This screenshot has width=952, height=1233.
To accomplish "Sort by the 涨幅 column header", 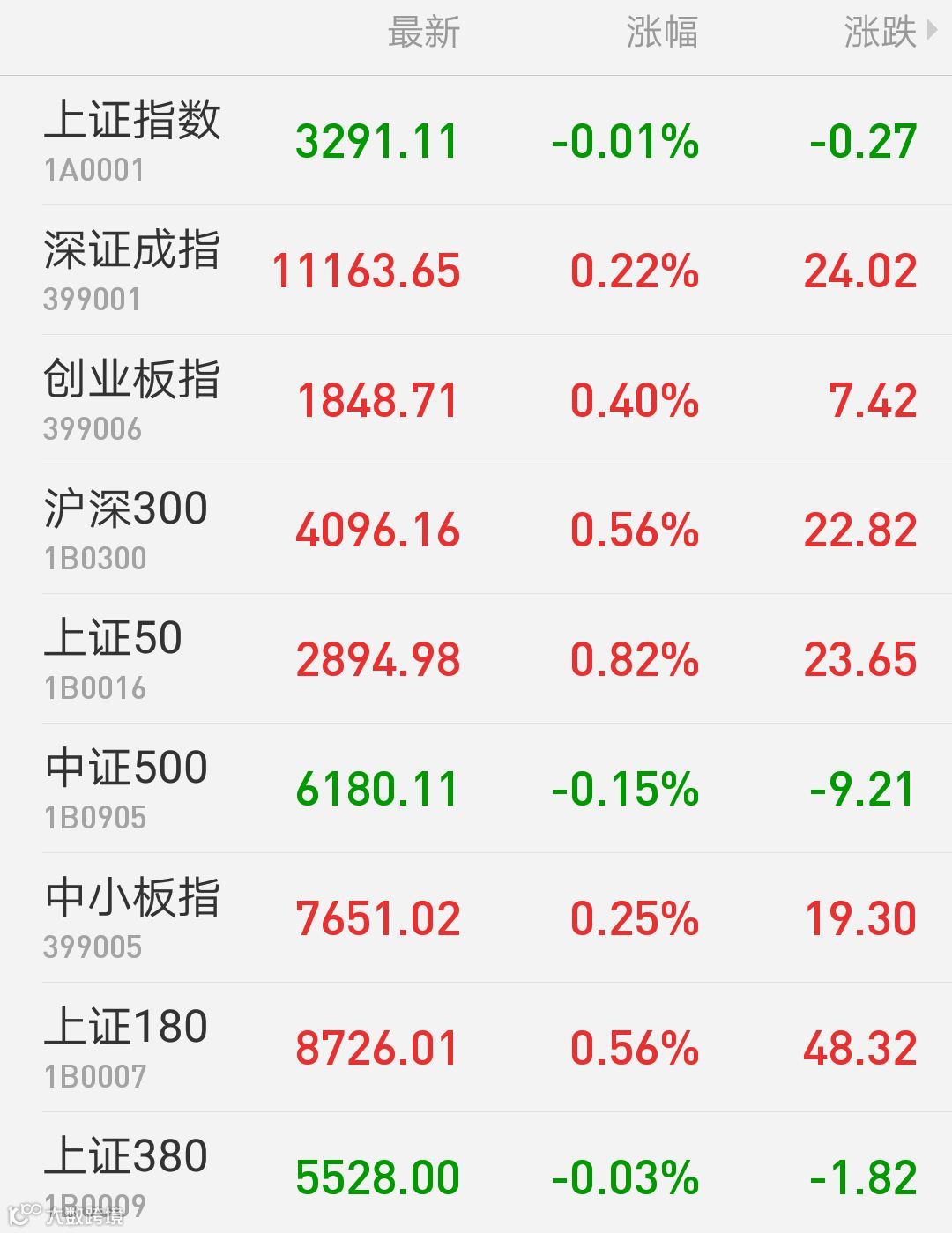I will 662,33.
